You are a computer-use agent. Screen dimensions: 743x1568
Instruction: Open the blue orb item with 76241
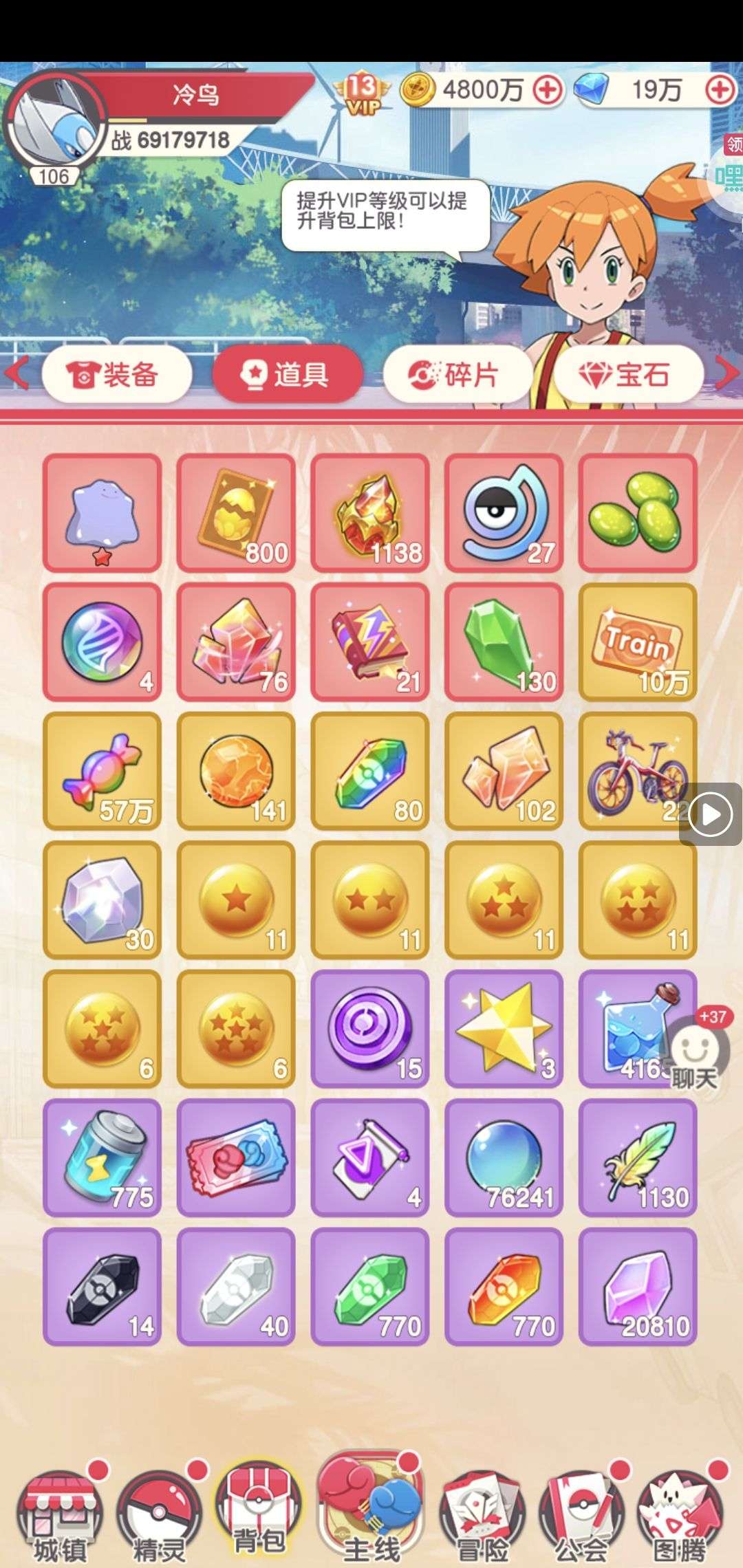504,1157
